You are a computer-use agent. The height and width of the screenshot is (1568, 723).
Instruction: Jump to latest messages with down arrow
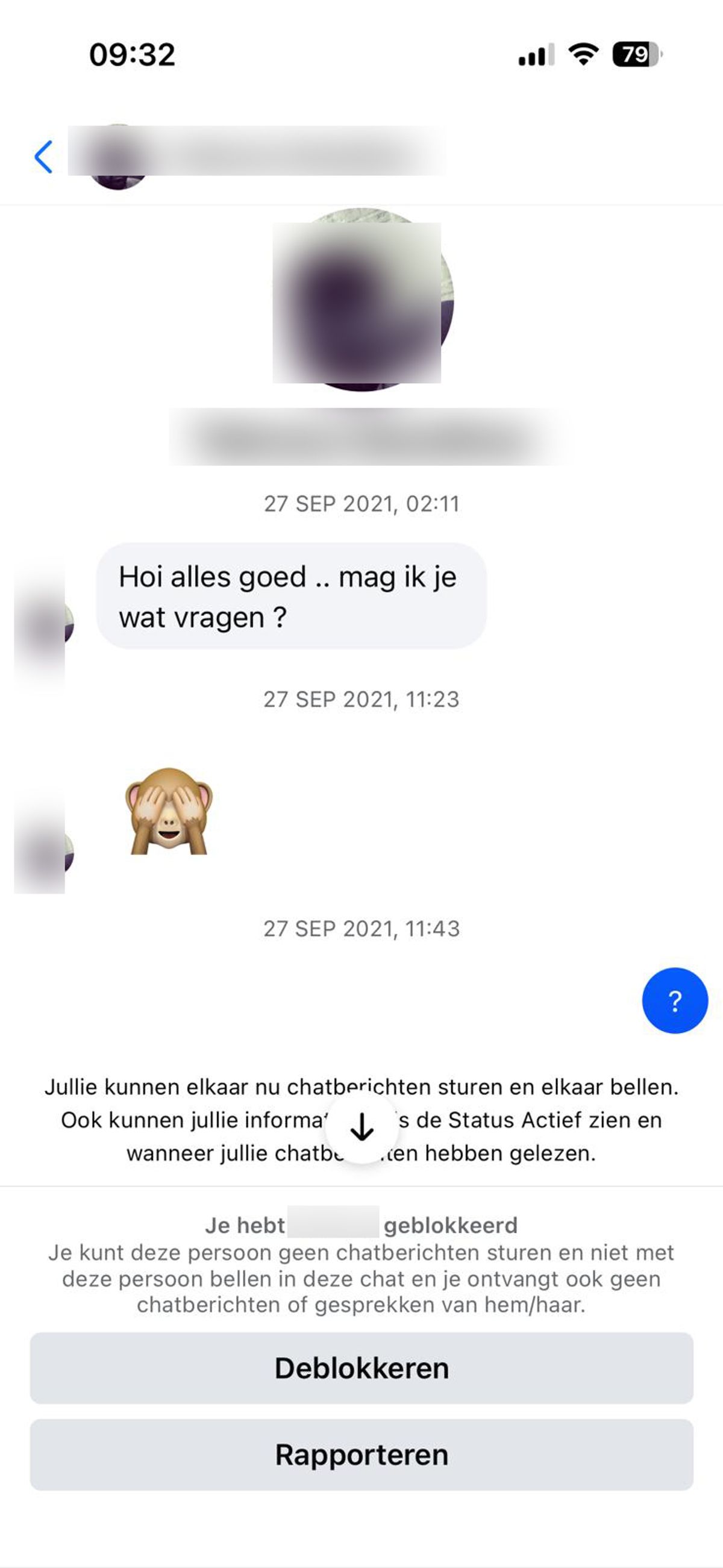(x=362, y=1127)
